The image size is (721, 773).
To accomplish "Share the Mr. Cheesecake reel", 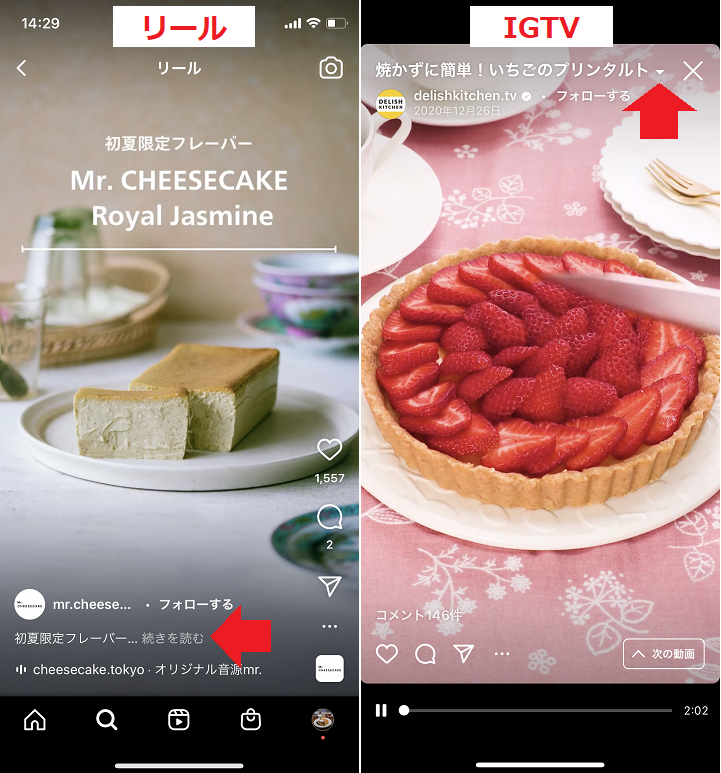I will (329, 586).
